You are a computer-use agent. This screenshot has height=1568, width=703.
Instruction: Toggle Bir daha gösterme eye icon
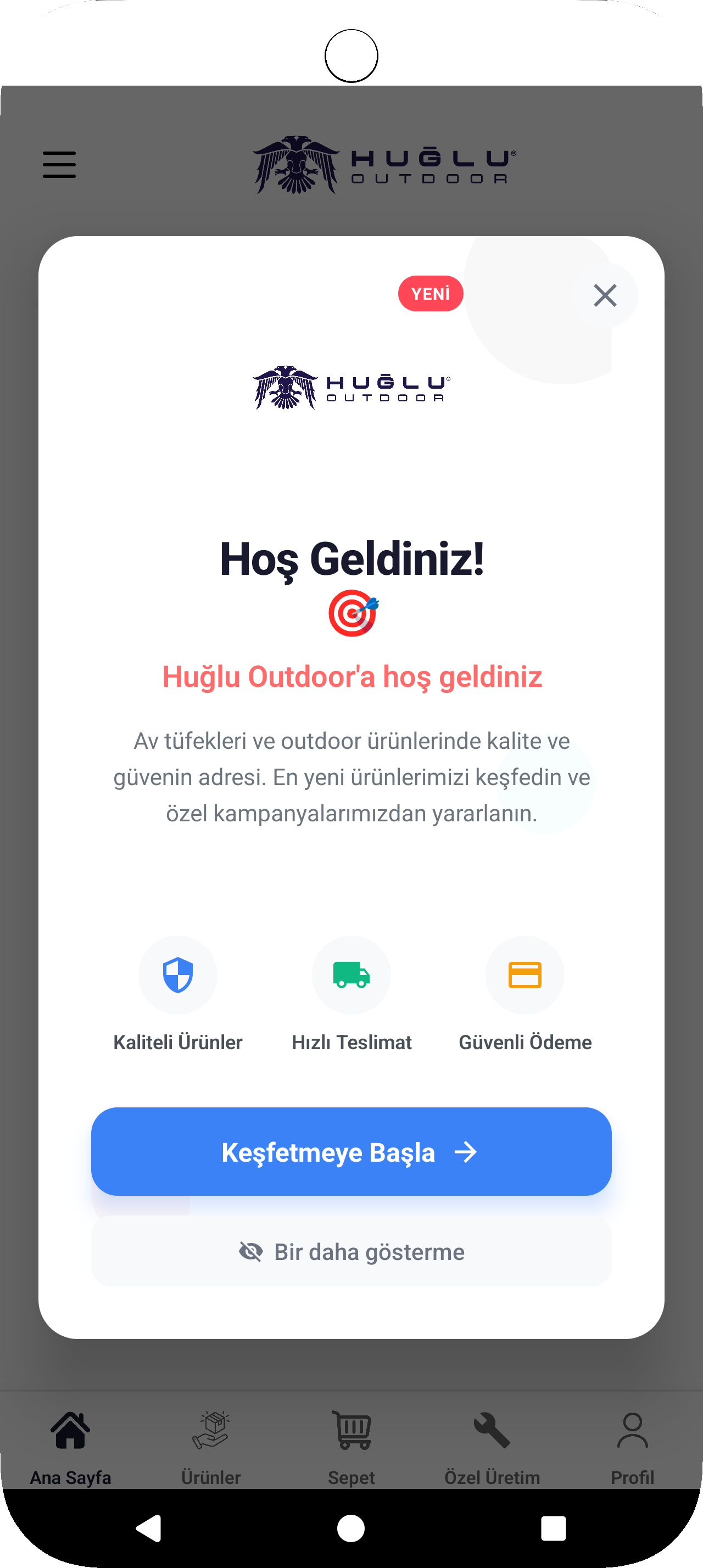(252, 1252)
